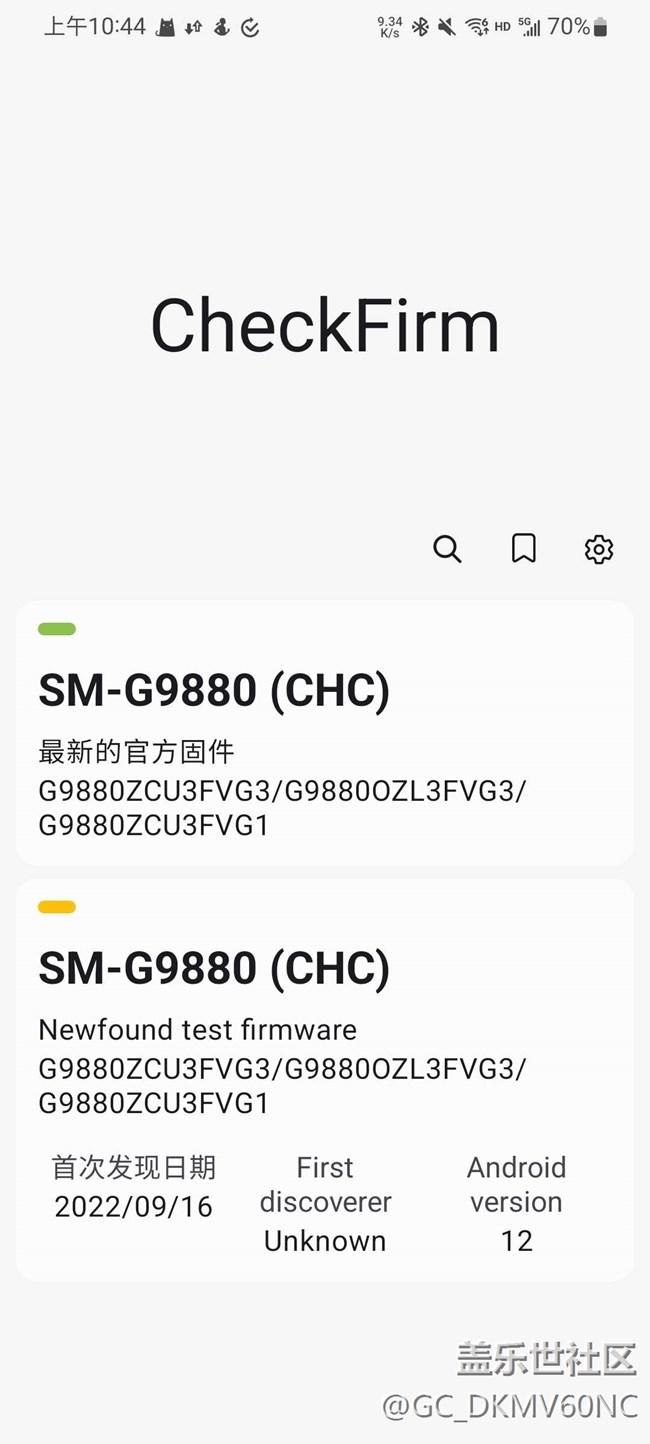Image resolution: width=650 pixels, height=1444 pixels.
Task: Open the latest official firmware card
Action: 325,733
